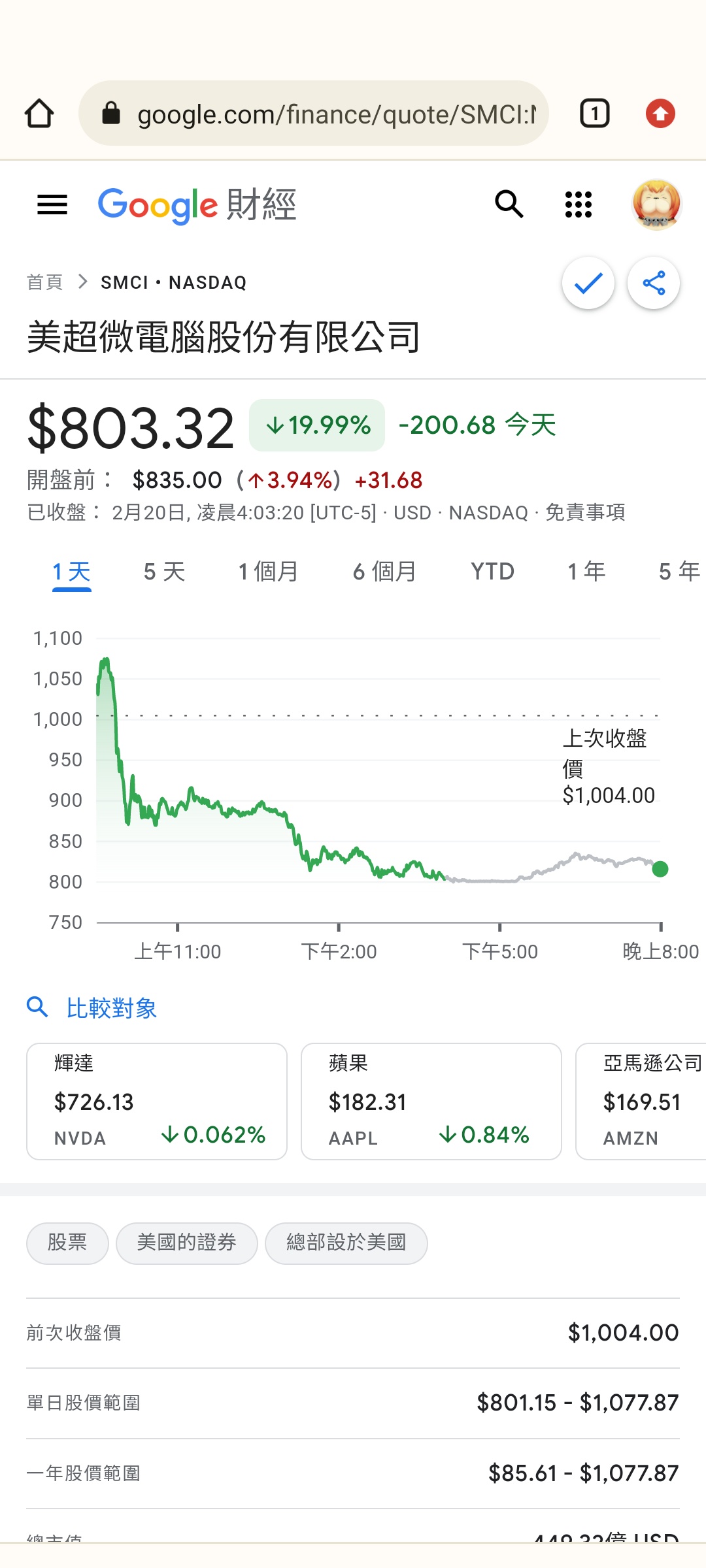Screen dimensions: 706x1568
Task: Open the Google apps grid
Action: (x=579, y=204)
